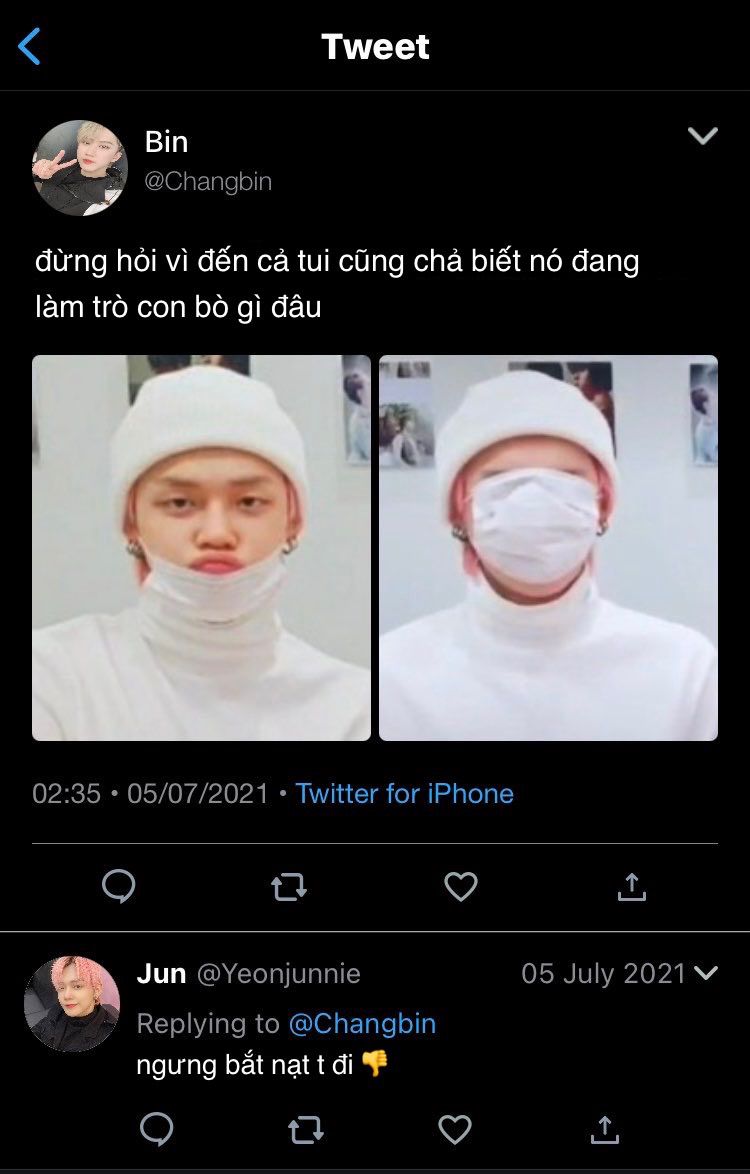750x1174 pixels.
Task: Like Bin's tweet
Action: (460, 886)
